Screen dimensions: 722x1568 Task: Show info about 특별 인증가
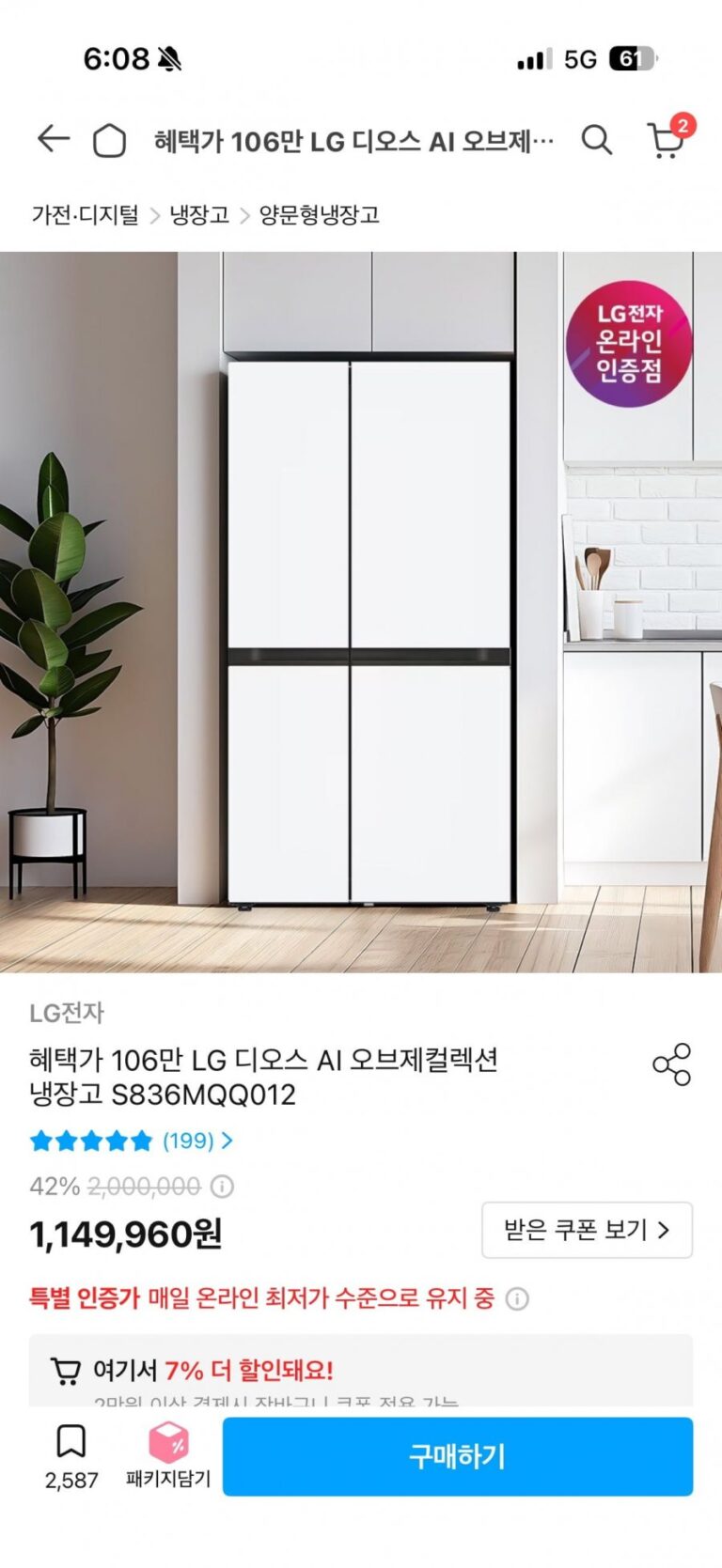pyautogui.click(x=517, y=1298)
